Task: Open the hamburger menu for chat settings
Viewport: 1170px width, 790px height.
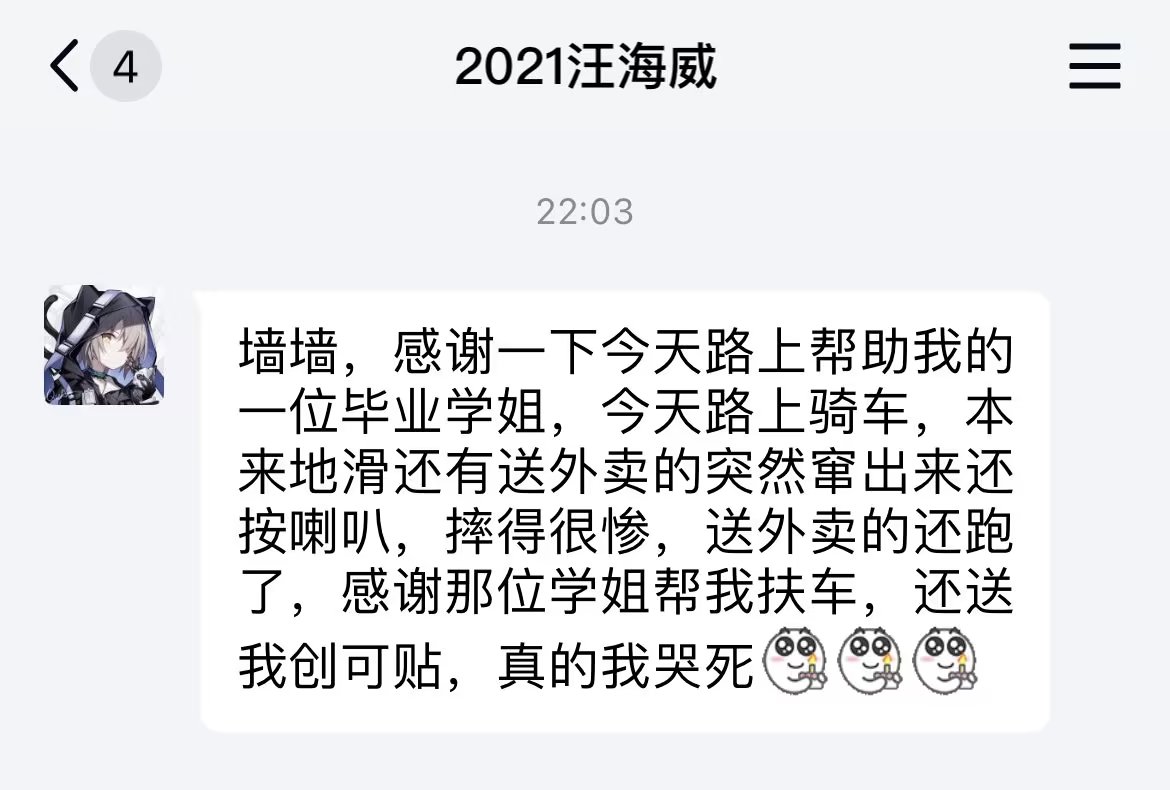Action: 1094,68
